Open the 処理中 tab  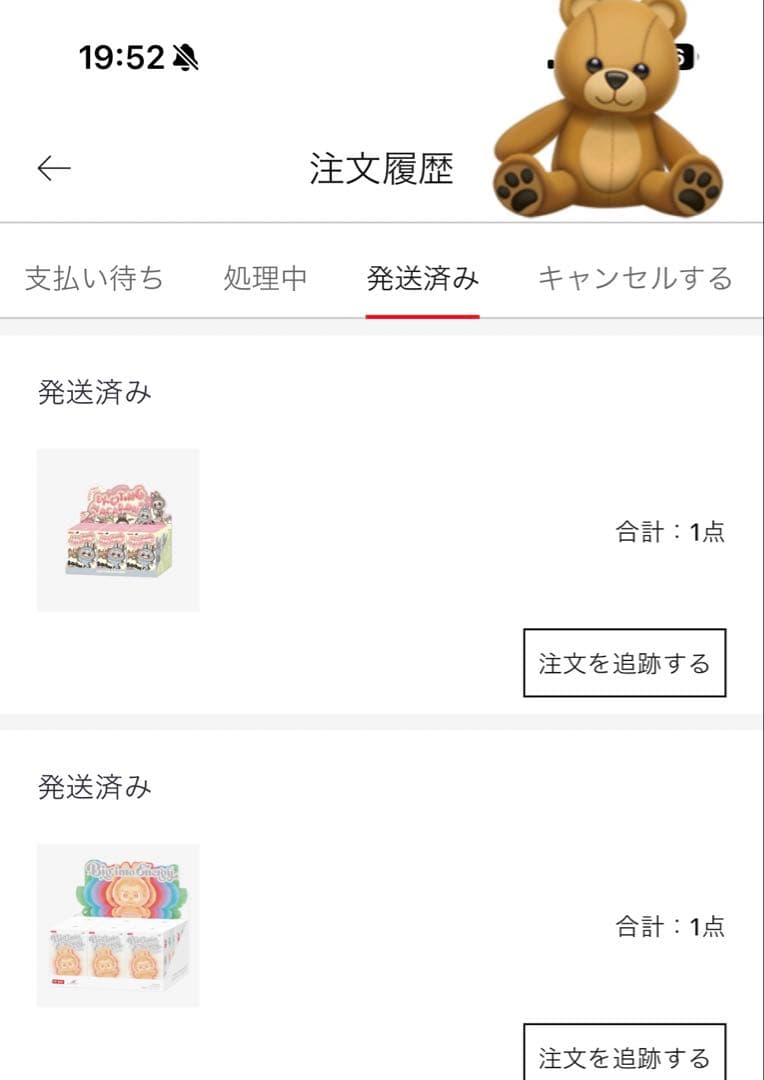(265, 278)
